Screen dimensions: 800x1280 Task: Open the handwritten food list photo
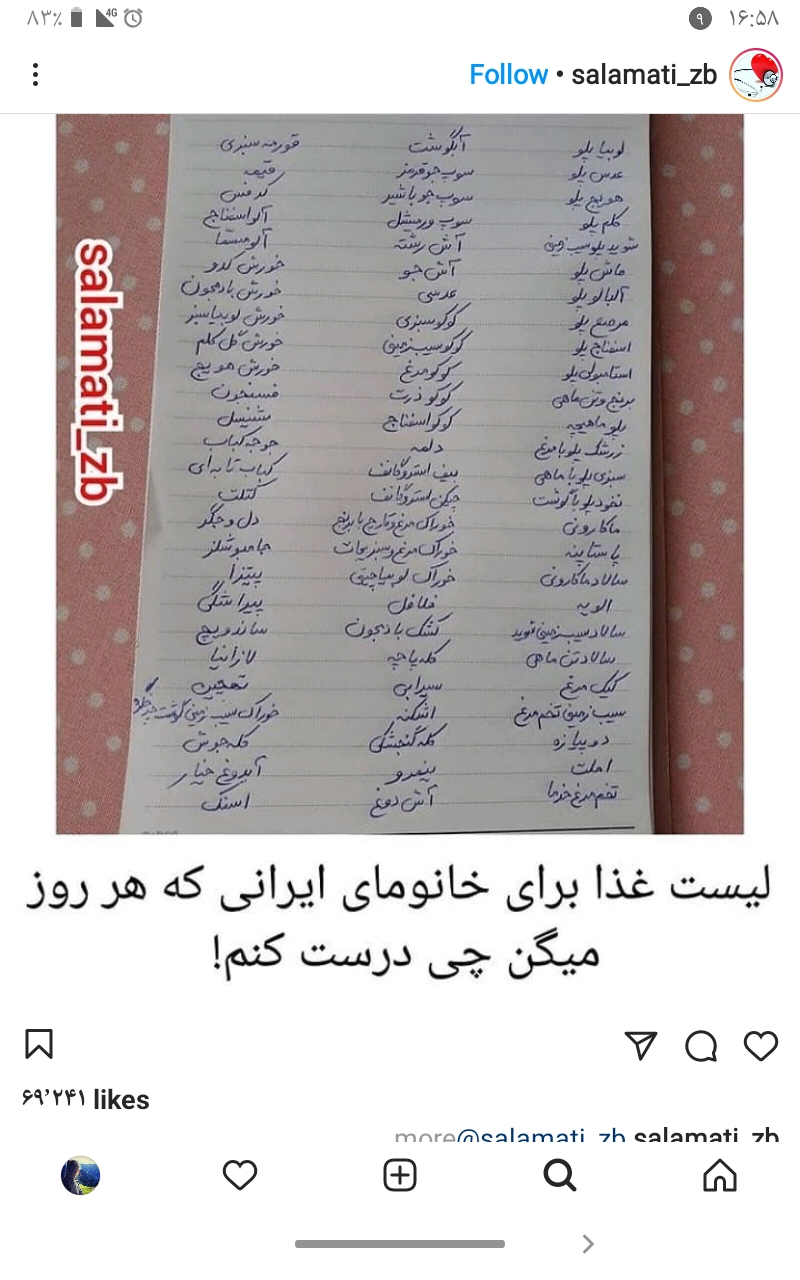400,473
